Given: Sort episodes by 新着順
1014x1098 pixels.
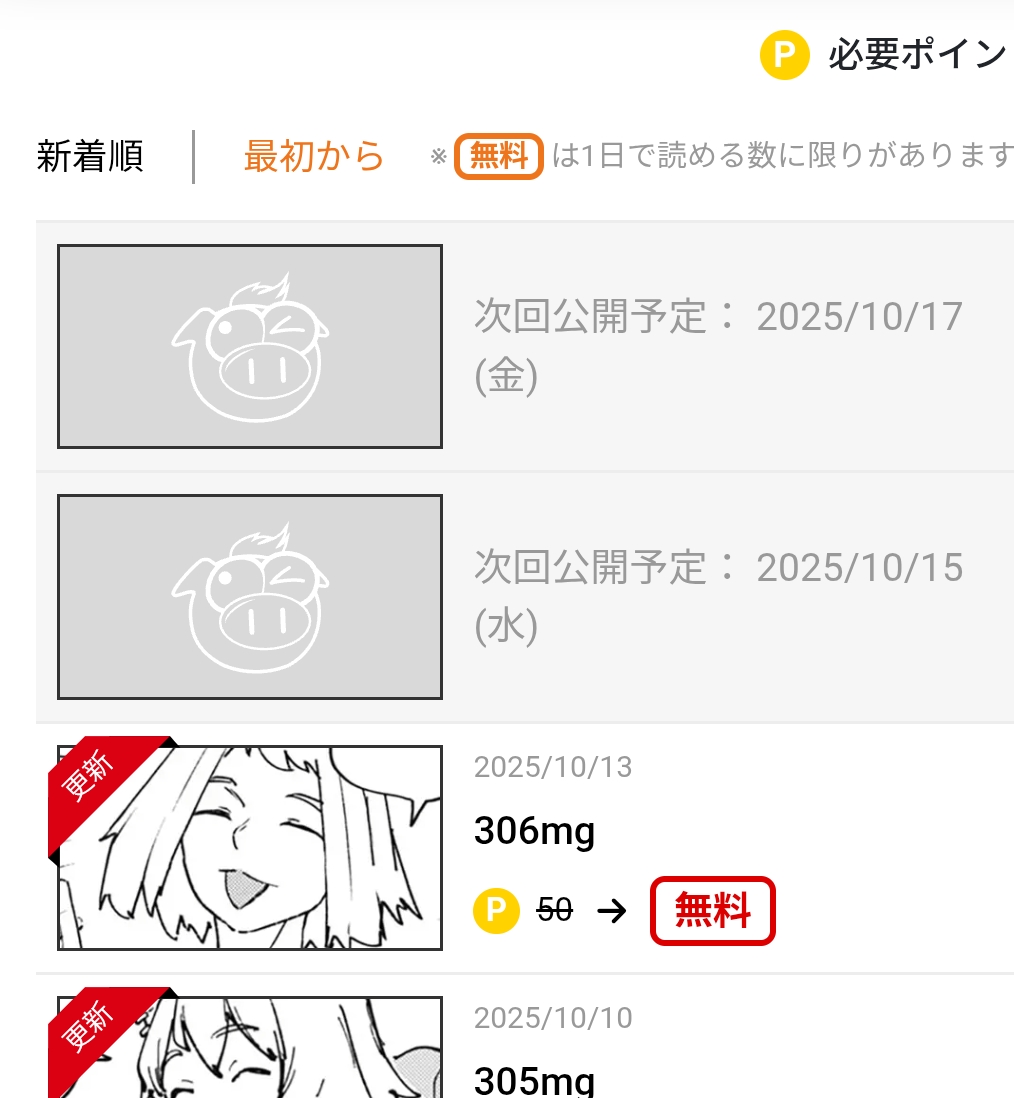Looking at the screenshot, I should coord(90,157).
